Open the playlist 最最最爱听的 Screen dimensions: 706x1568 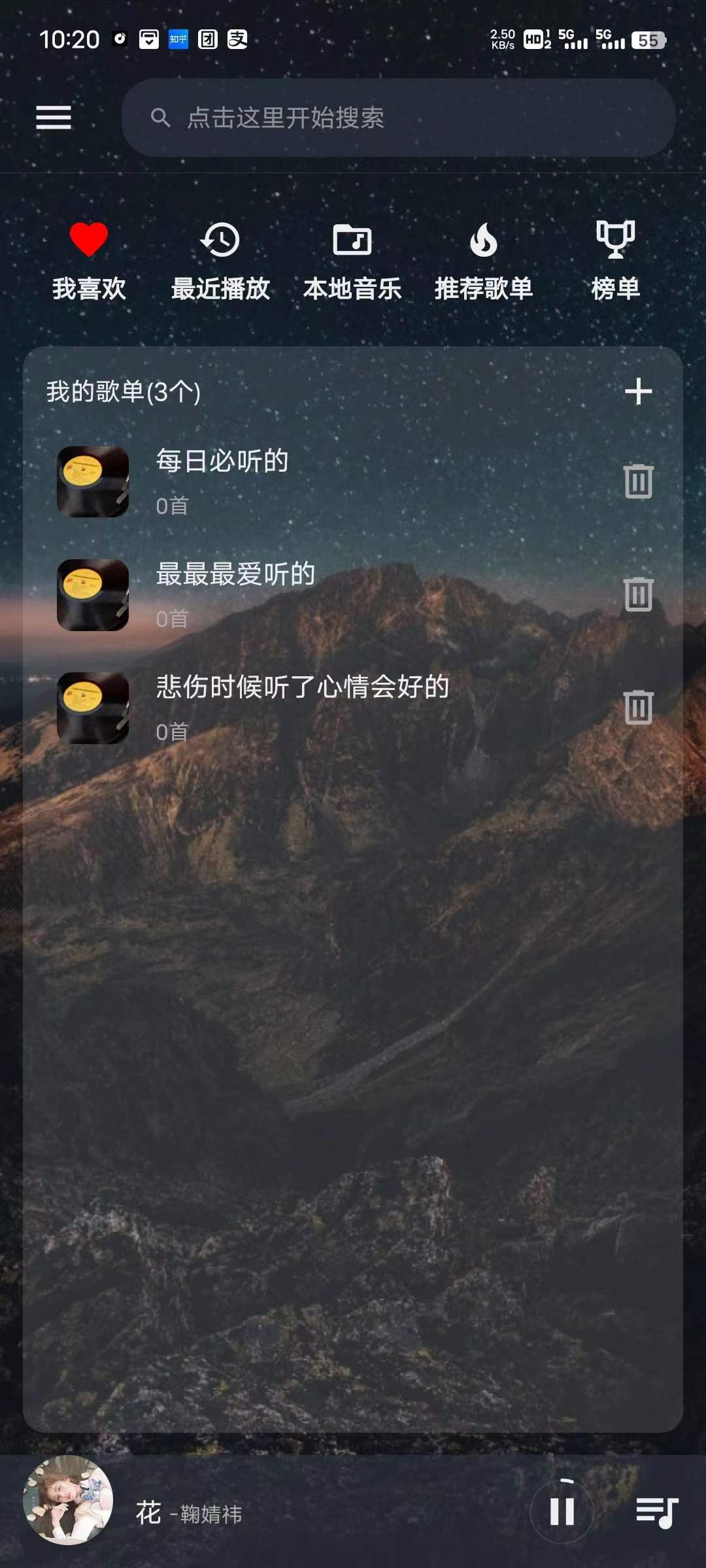coord(235,594)
